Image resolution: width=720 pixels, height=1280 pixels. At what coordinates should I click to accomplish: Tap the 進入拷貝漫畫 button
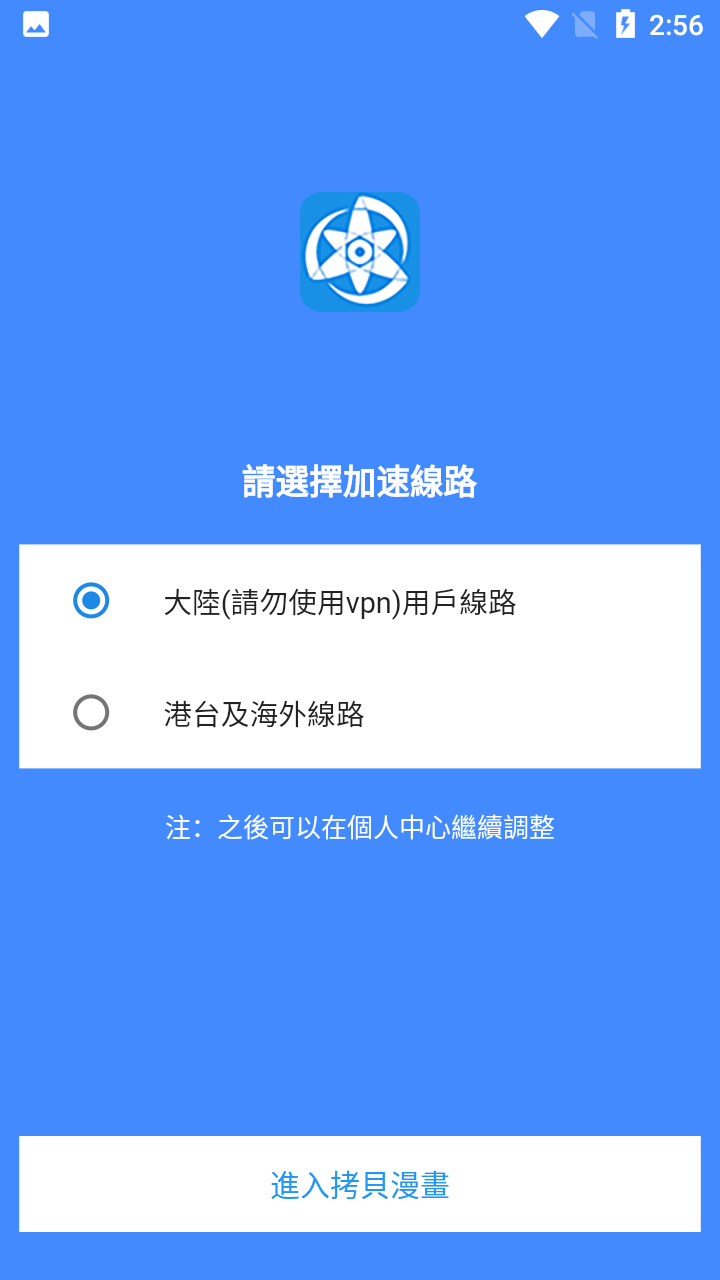[360, 1184]
